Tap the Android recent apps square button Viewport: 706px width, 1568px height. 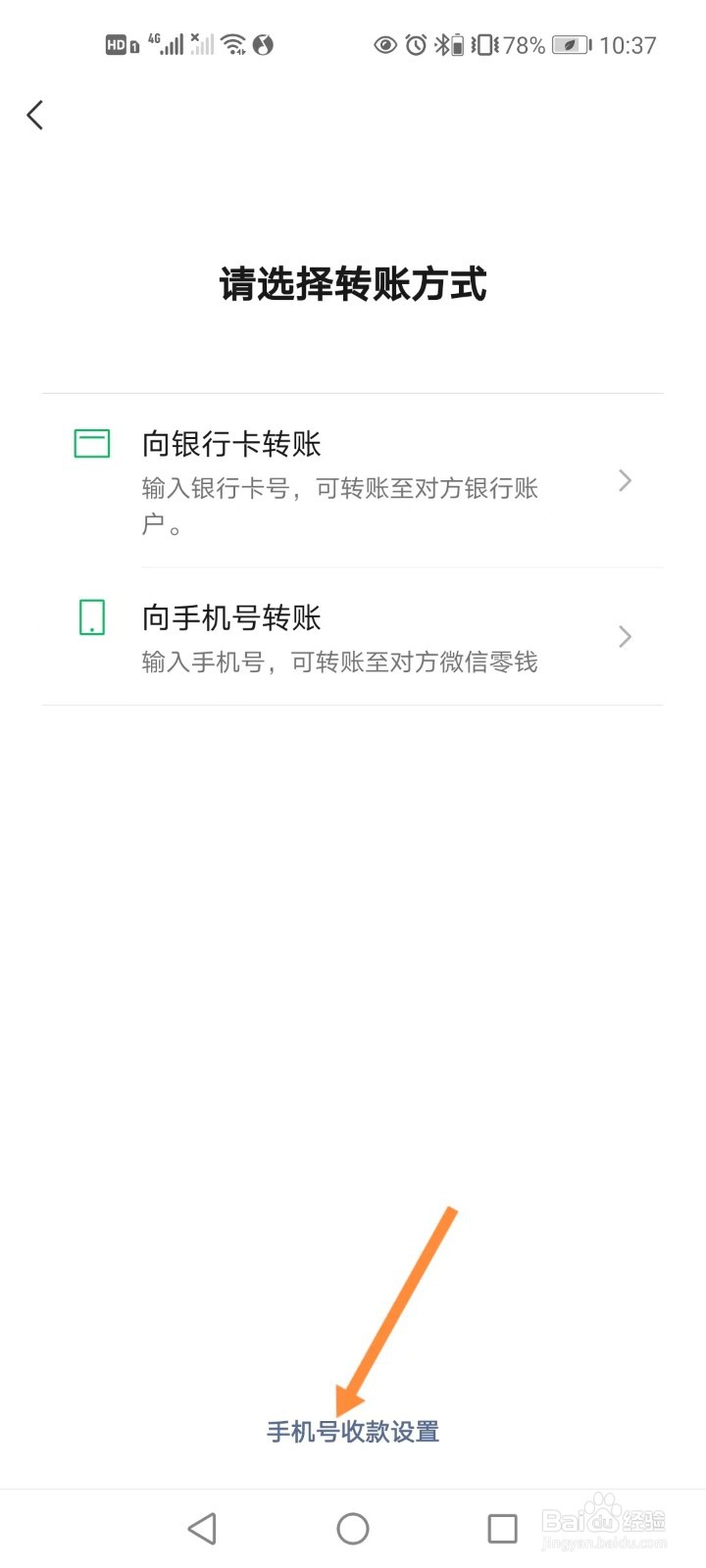502,1527
